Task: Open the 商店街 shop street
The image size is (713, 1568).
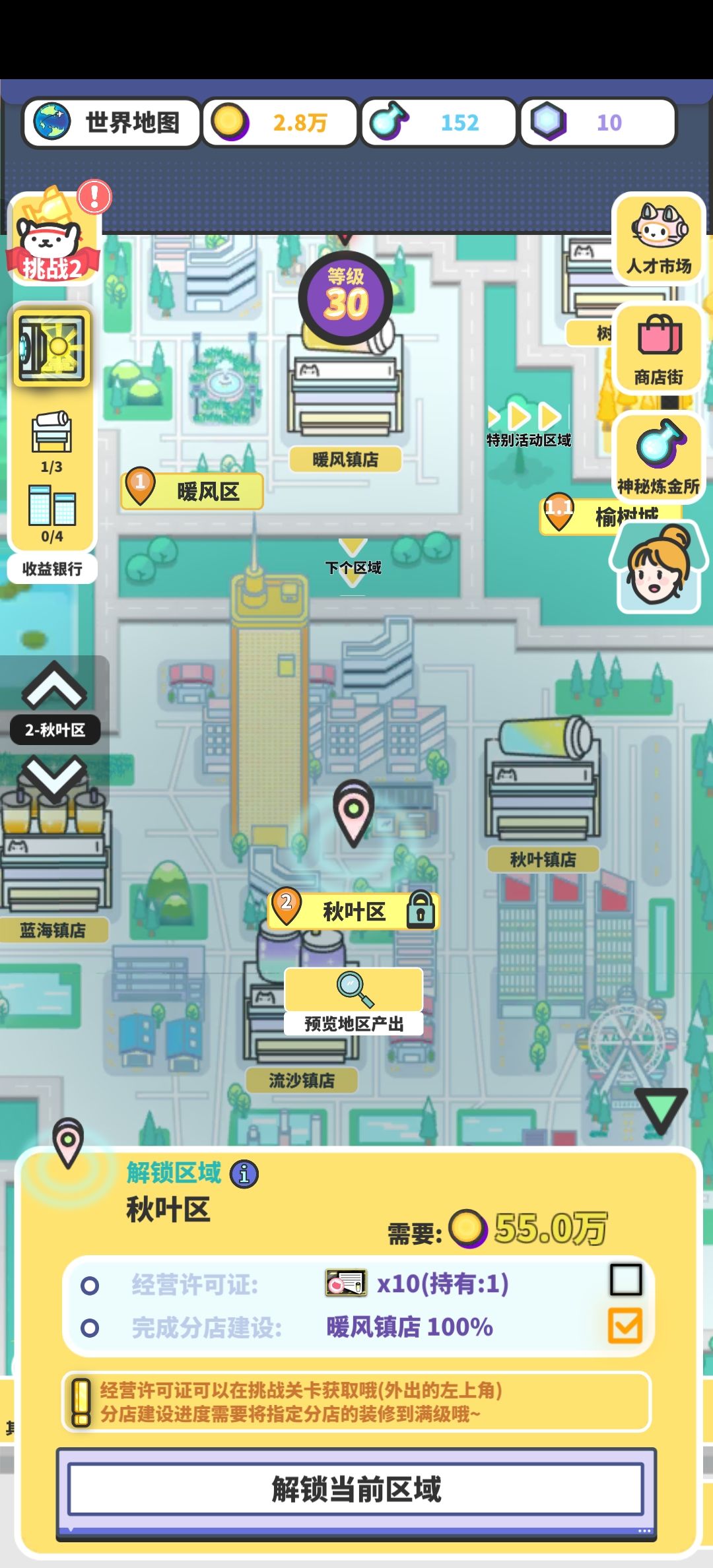Action: tap(658, 346)
